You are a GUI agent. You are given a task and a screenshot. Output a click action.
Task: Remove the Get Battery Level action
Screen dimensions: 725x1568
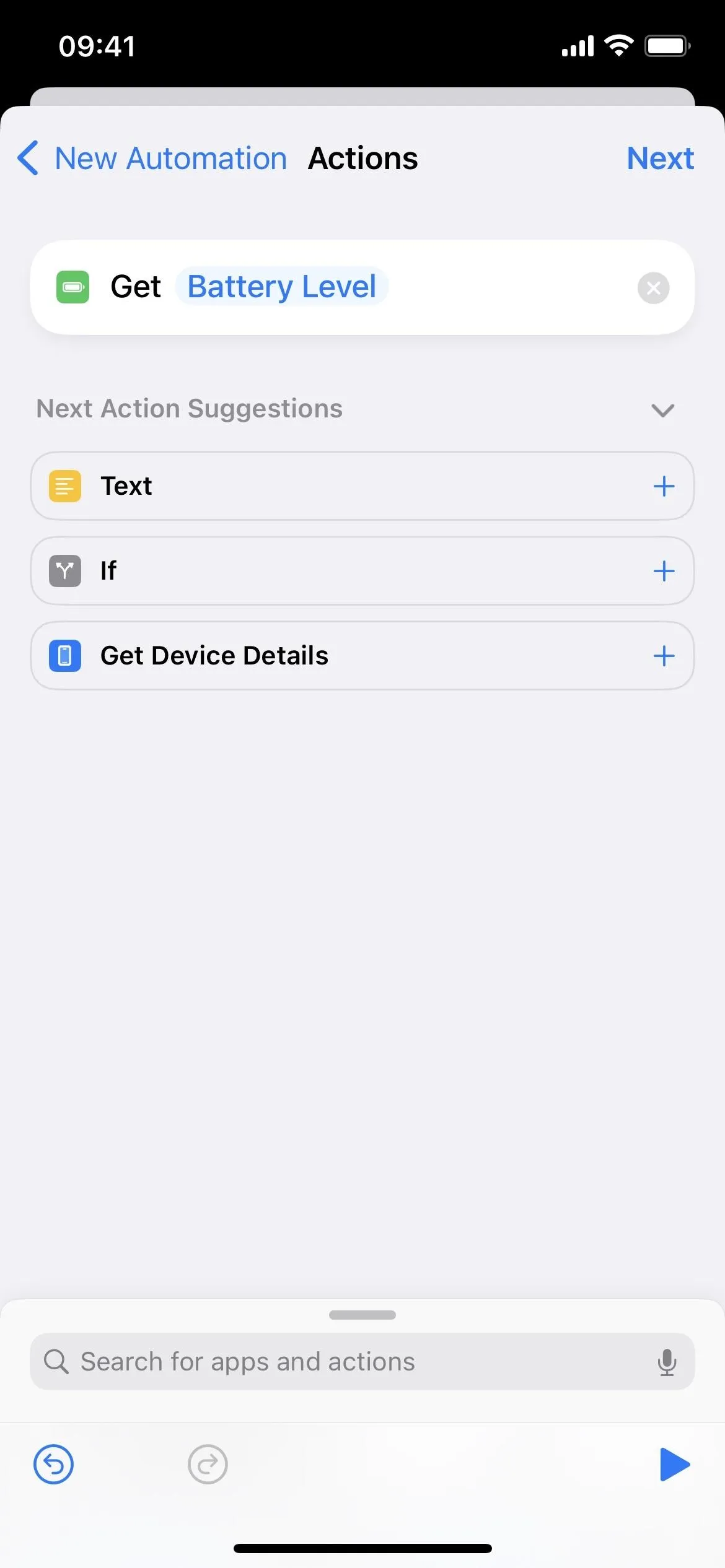coord(653,288)
